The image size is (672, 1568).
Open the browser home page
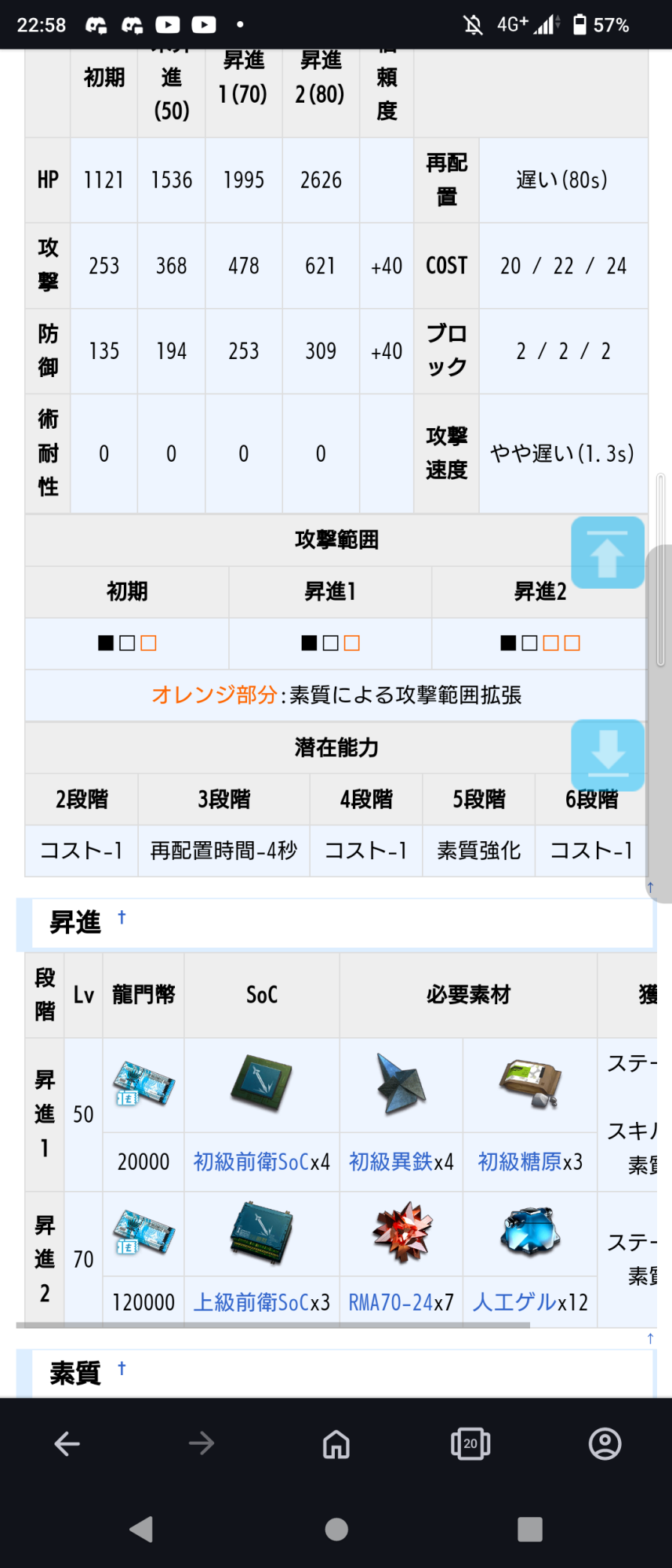pos(336,1443)
